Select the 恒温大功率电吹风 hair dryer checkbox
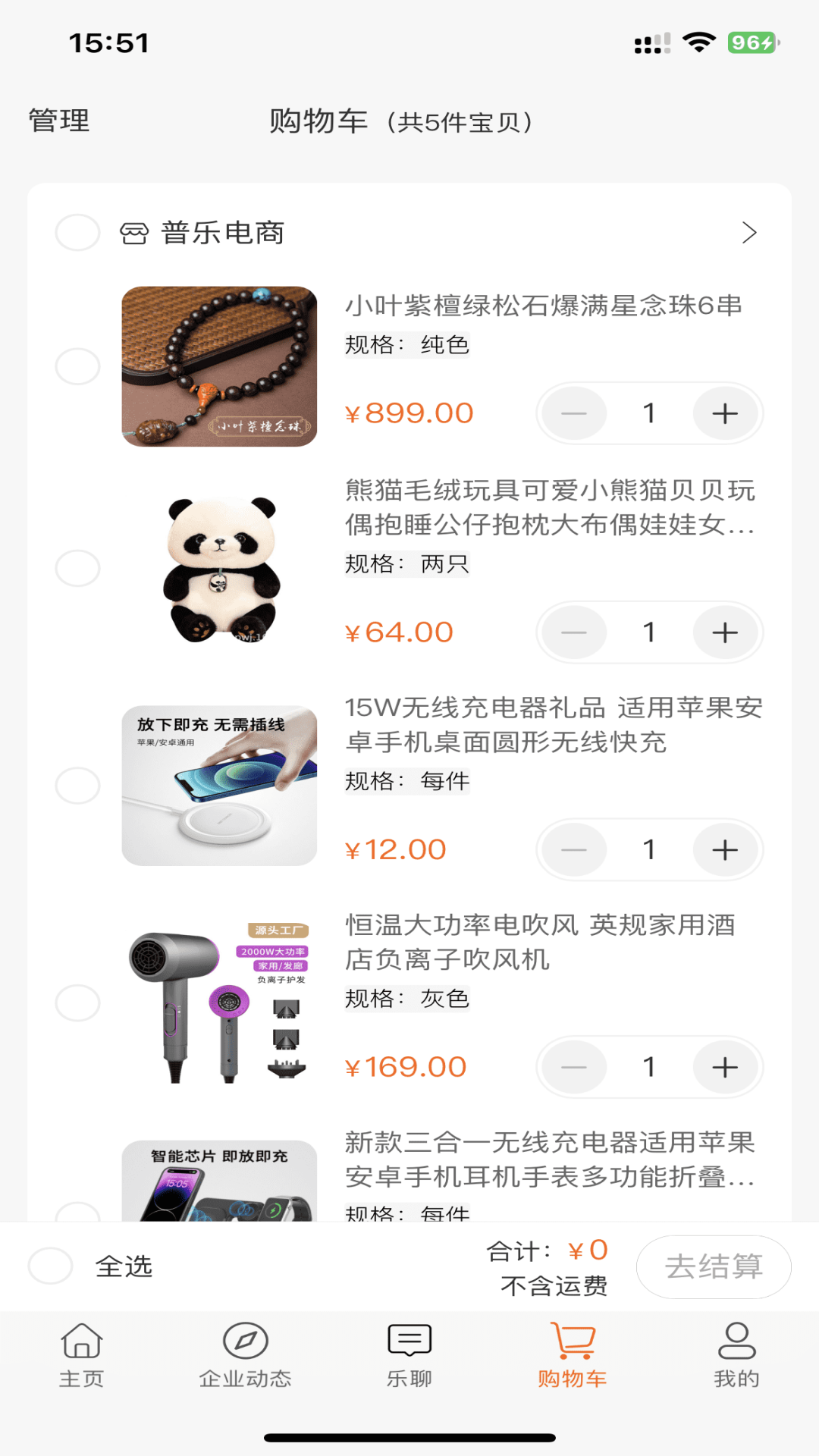Viewport: 819px width, 1456px height. coord(78,1003)
